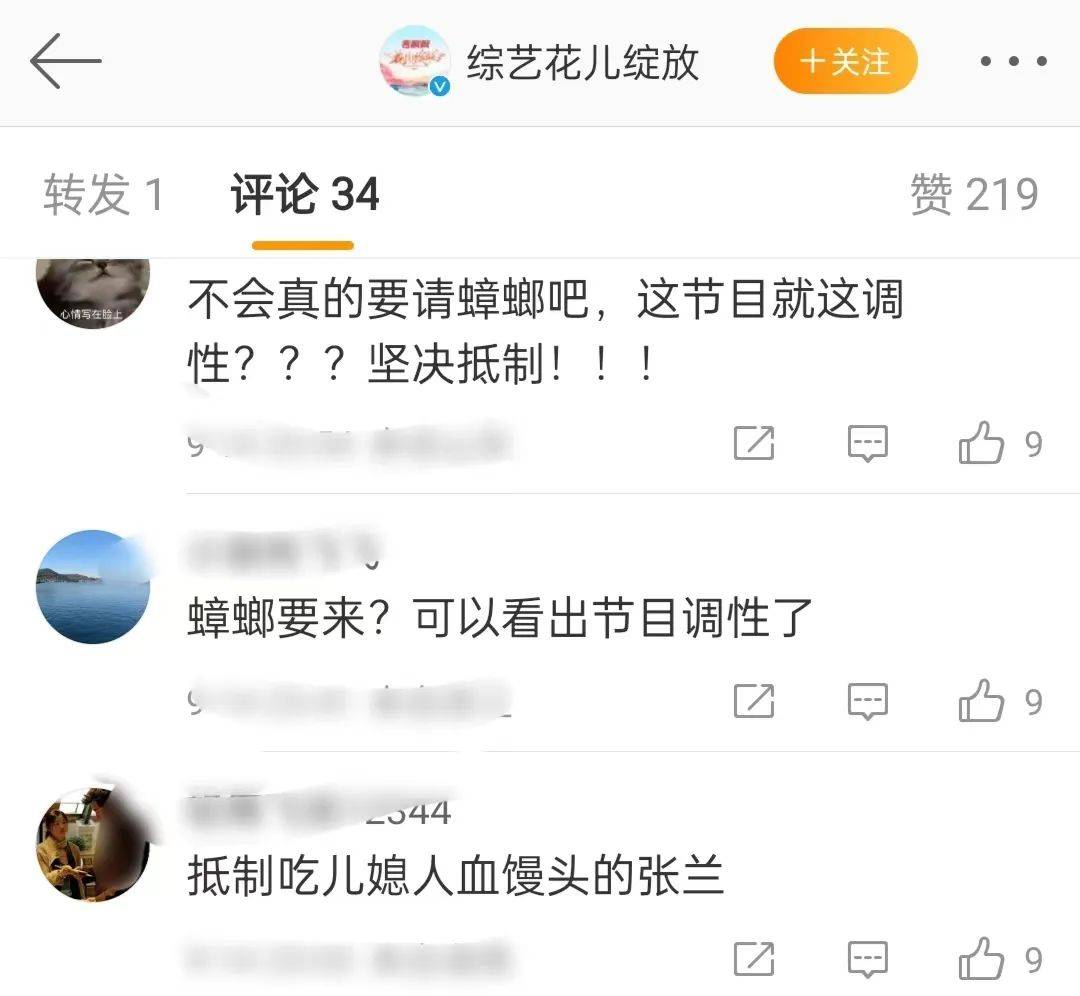Repost the comment 蟑螂要来?可以看出节目调性了
Image resolution: width=1080 pixels, height=996 pixels.
tap(754, 701)
